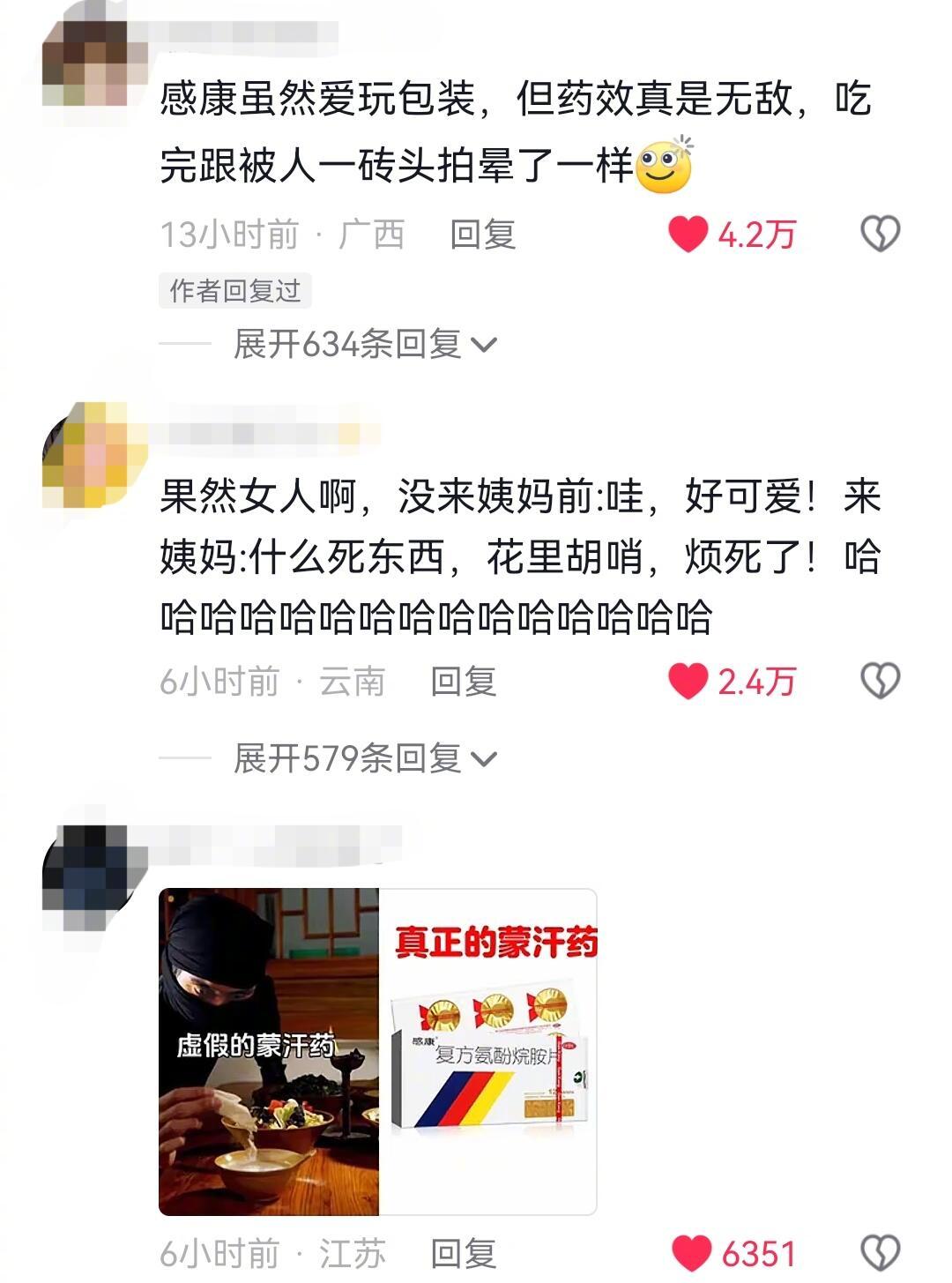Expand 579 replies
The height and width of the screenshot is (1283, 952).
click(x=364, y=758)
